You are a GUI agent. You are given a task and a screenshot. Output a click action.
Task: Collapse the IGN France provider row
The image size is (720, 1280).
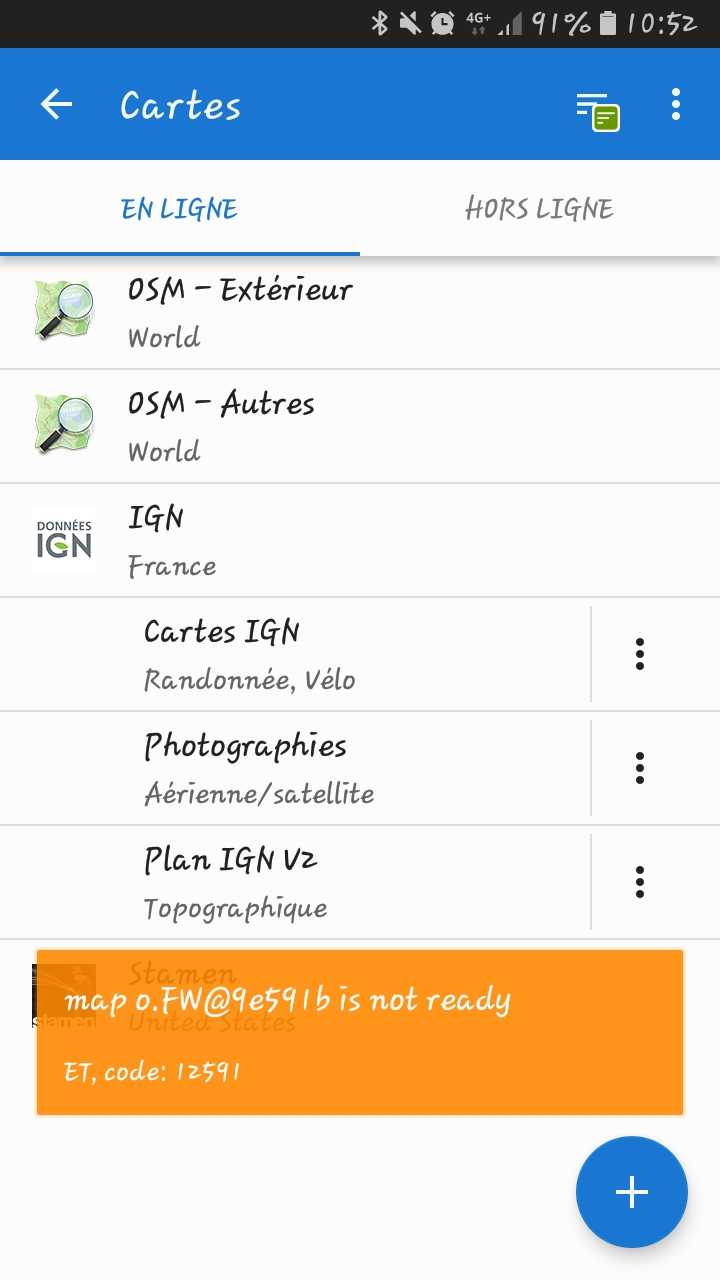pos(360,540)
